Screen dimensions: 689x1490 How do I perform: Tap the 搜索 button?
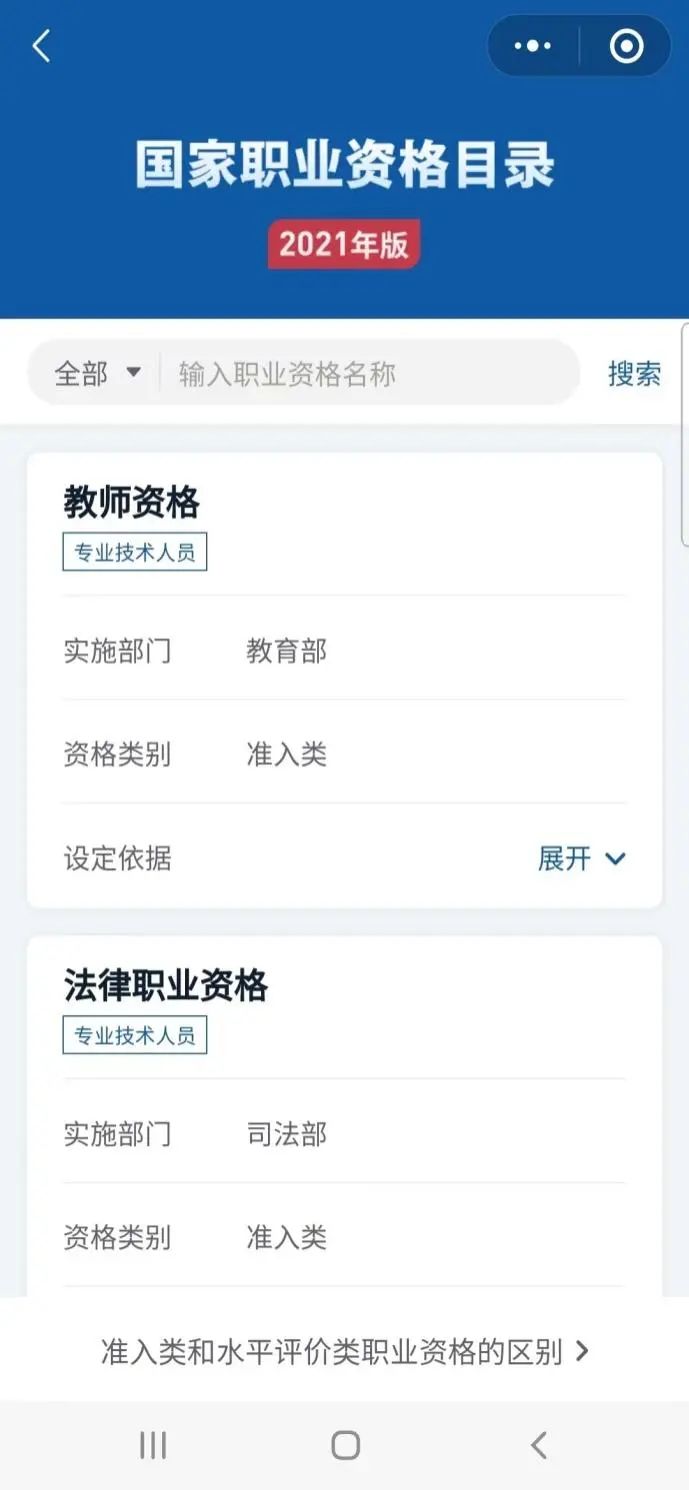coord(634,374)
